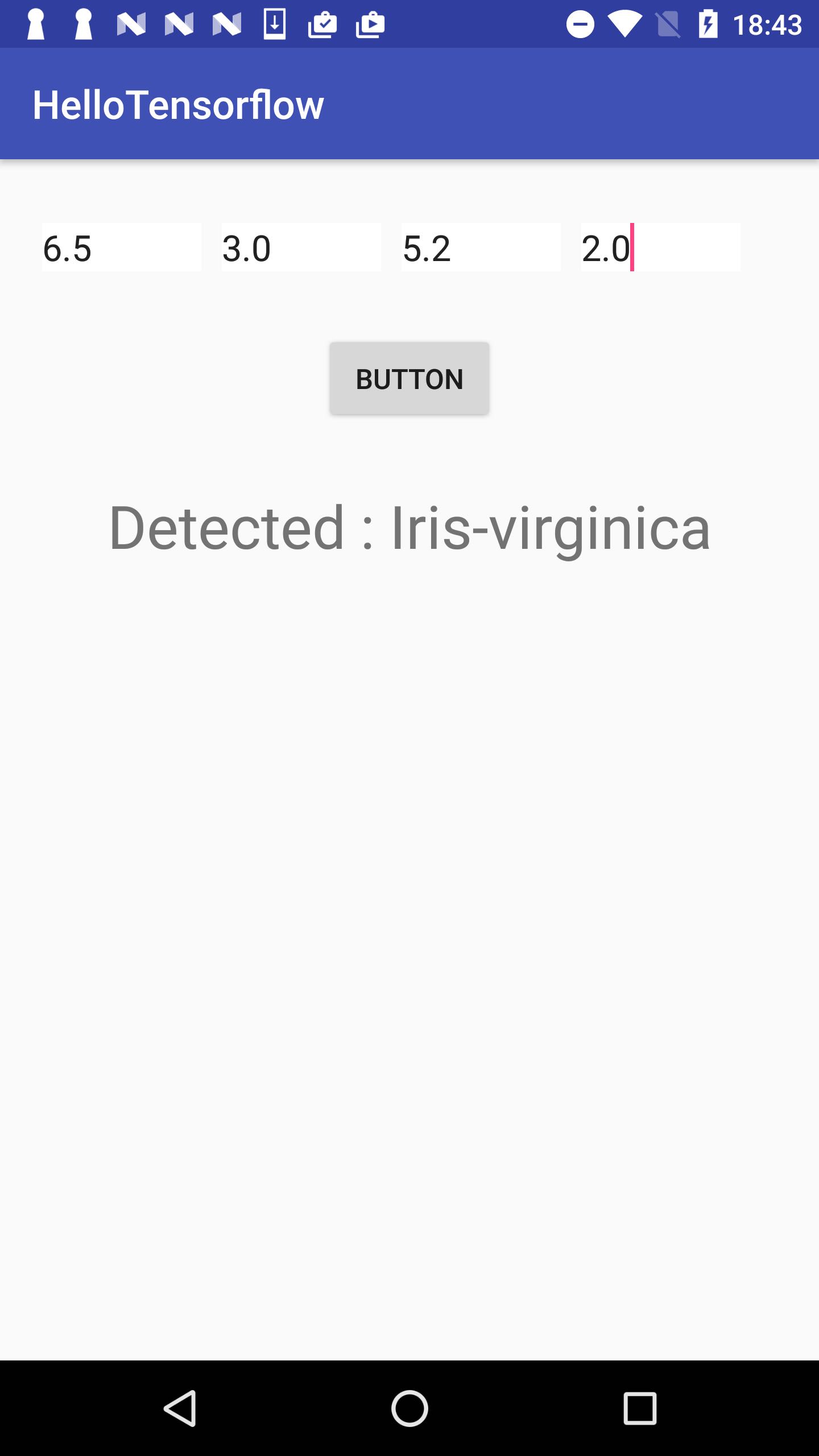Screen dimensions: 819x1456
Task: Select the field showing 3.0
Action: click(x=301, y=247)
